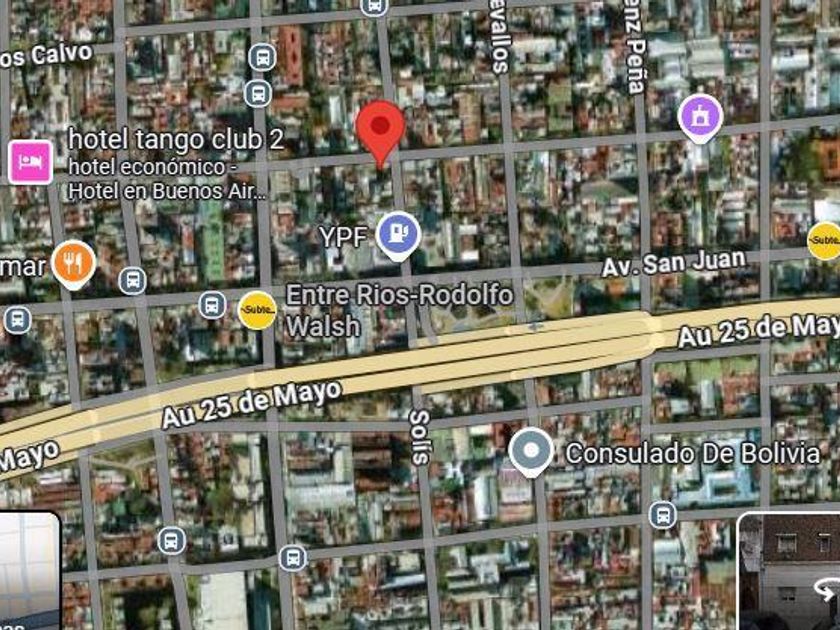This screenshot has height=630, width=840.
Task: Open the Street View preview thumbnail
Action: coord(789,571)
